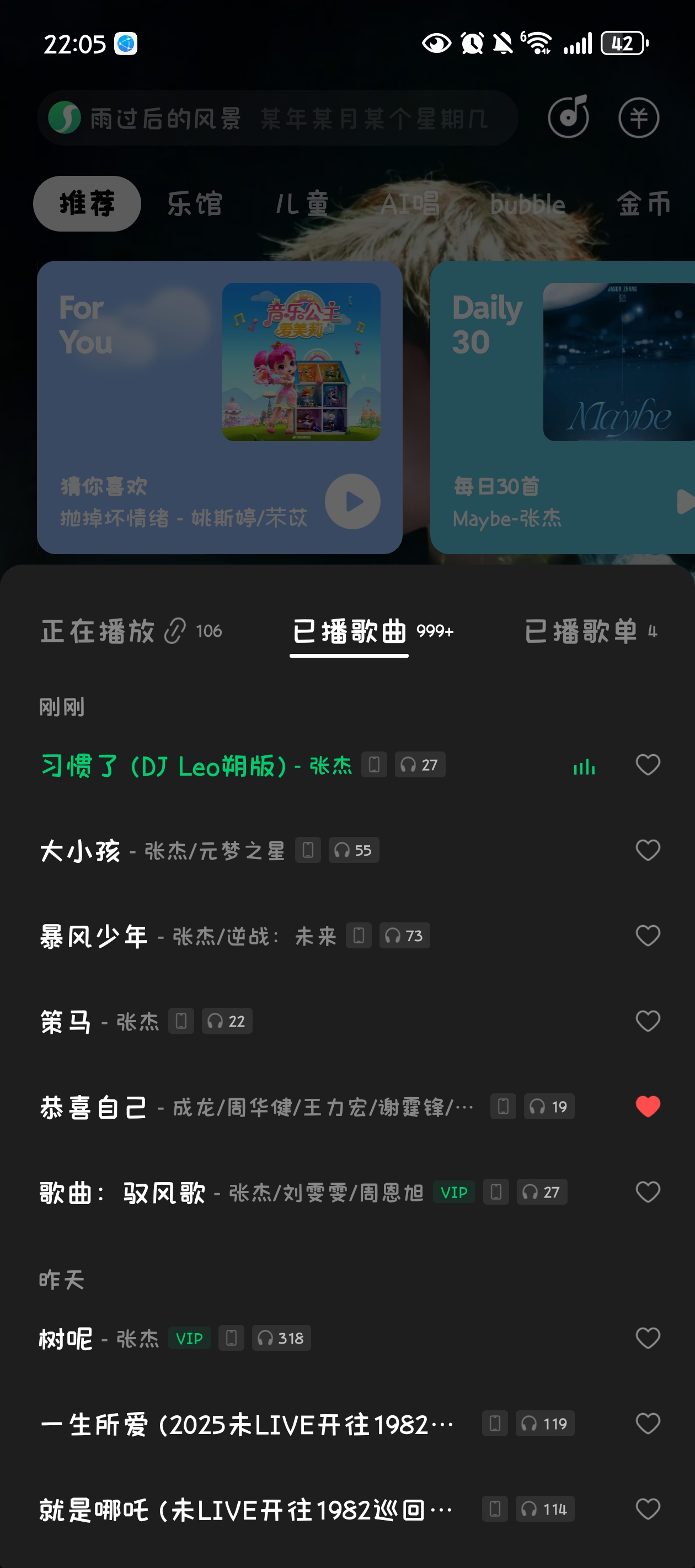Open the search box showing 雨过后的风景
The width and height of the screenshot is (695, 1568).
[x=277, y=118]
